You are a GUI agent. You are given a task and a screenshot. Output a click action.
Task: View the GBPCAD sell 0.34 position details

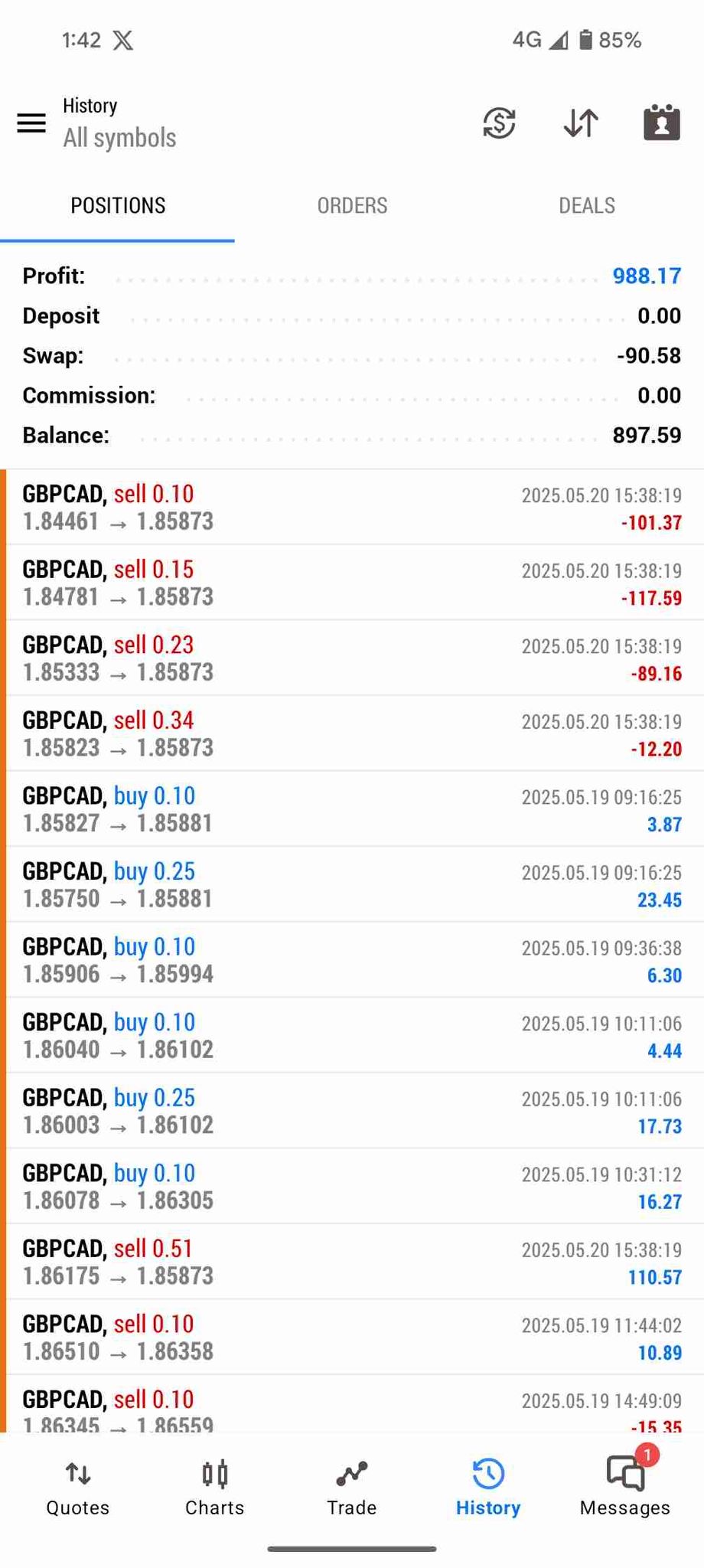(x=352, y=733)
